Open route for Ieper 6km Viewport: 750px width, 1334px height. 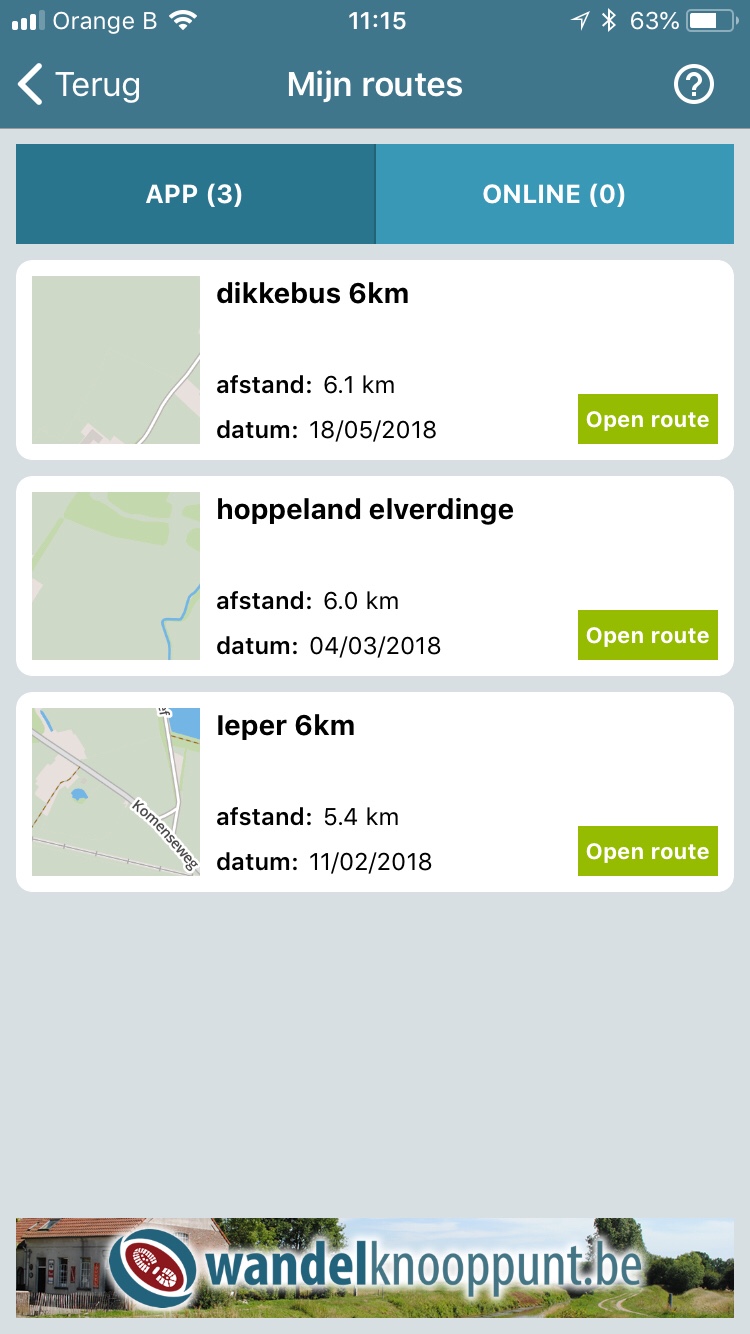coord(647,851)
